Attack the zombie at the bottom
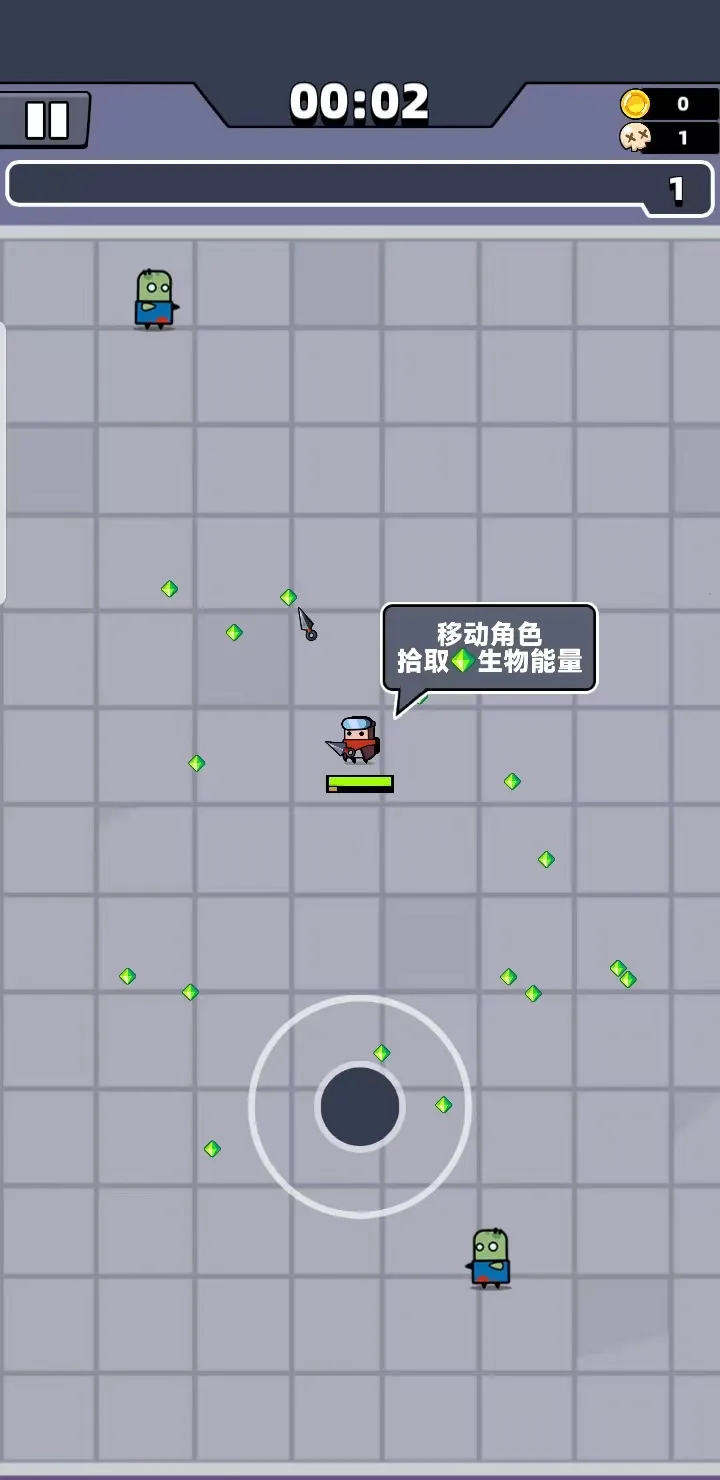This screenshot has height=1480, width=720. click(x=488, y=1257)
